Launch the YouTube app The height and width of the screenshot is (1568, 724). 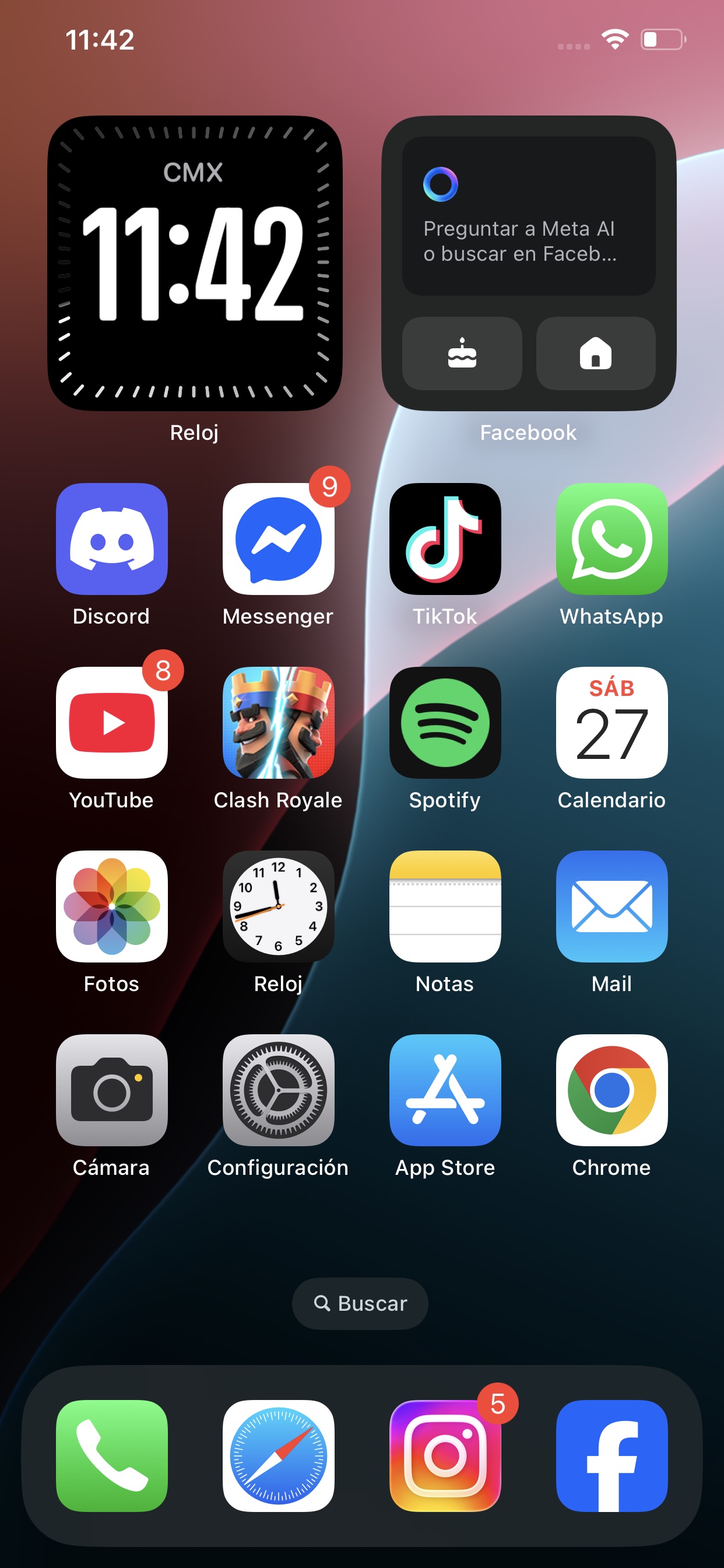coord(111,723)
